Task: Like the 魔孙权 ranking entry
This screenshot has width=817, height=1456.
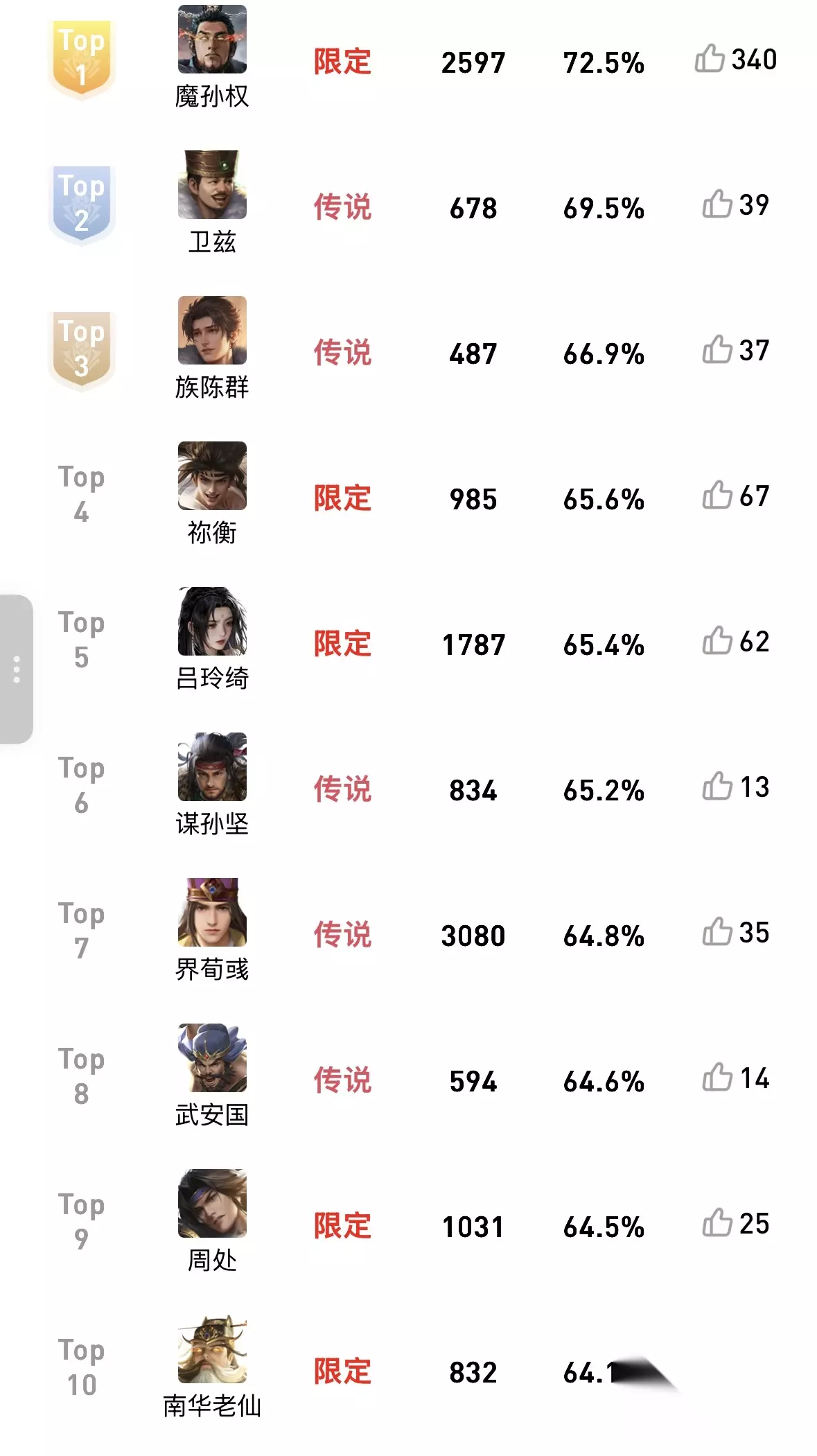Action: click(x=710, y=59)
